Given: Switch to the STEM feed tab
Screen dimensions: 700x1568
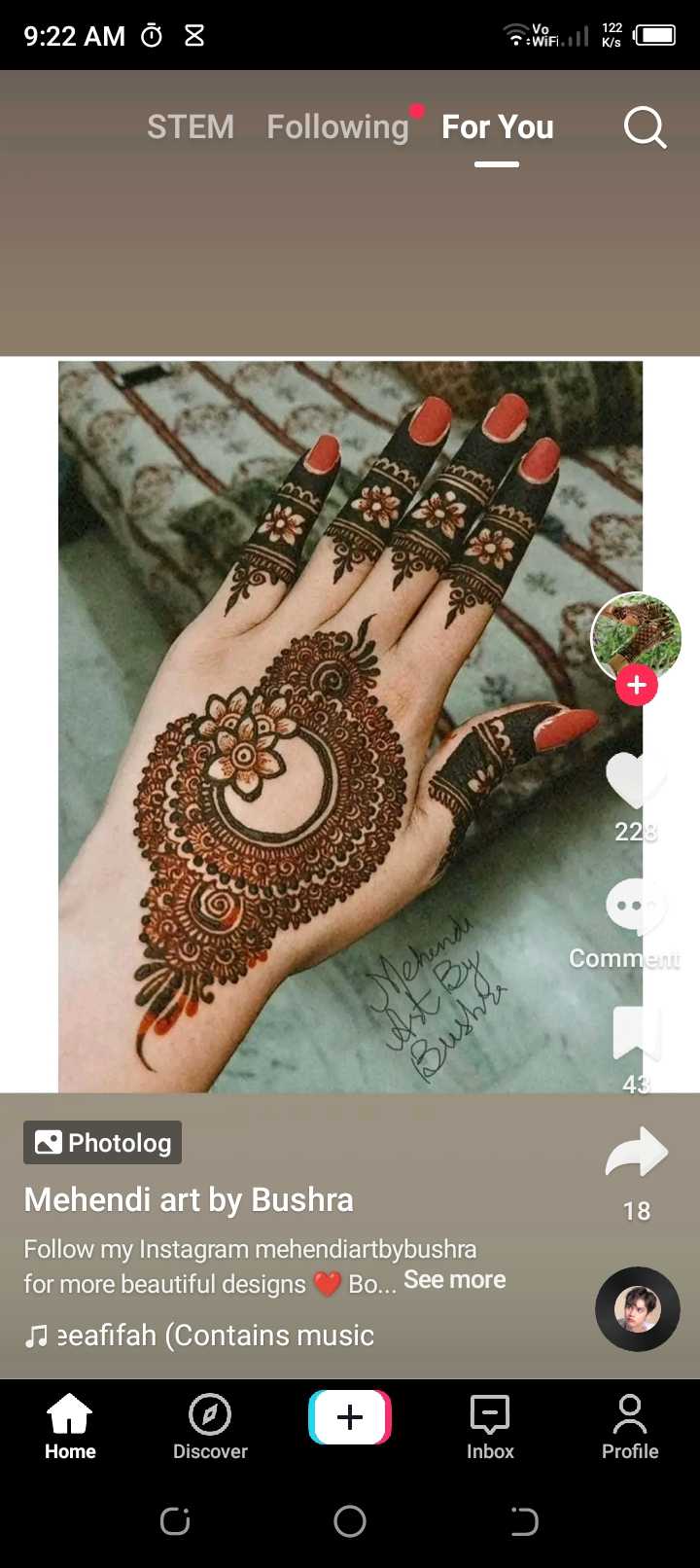Looking at the screenshot, I should click(x=191, y=126).
